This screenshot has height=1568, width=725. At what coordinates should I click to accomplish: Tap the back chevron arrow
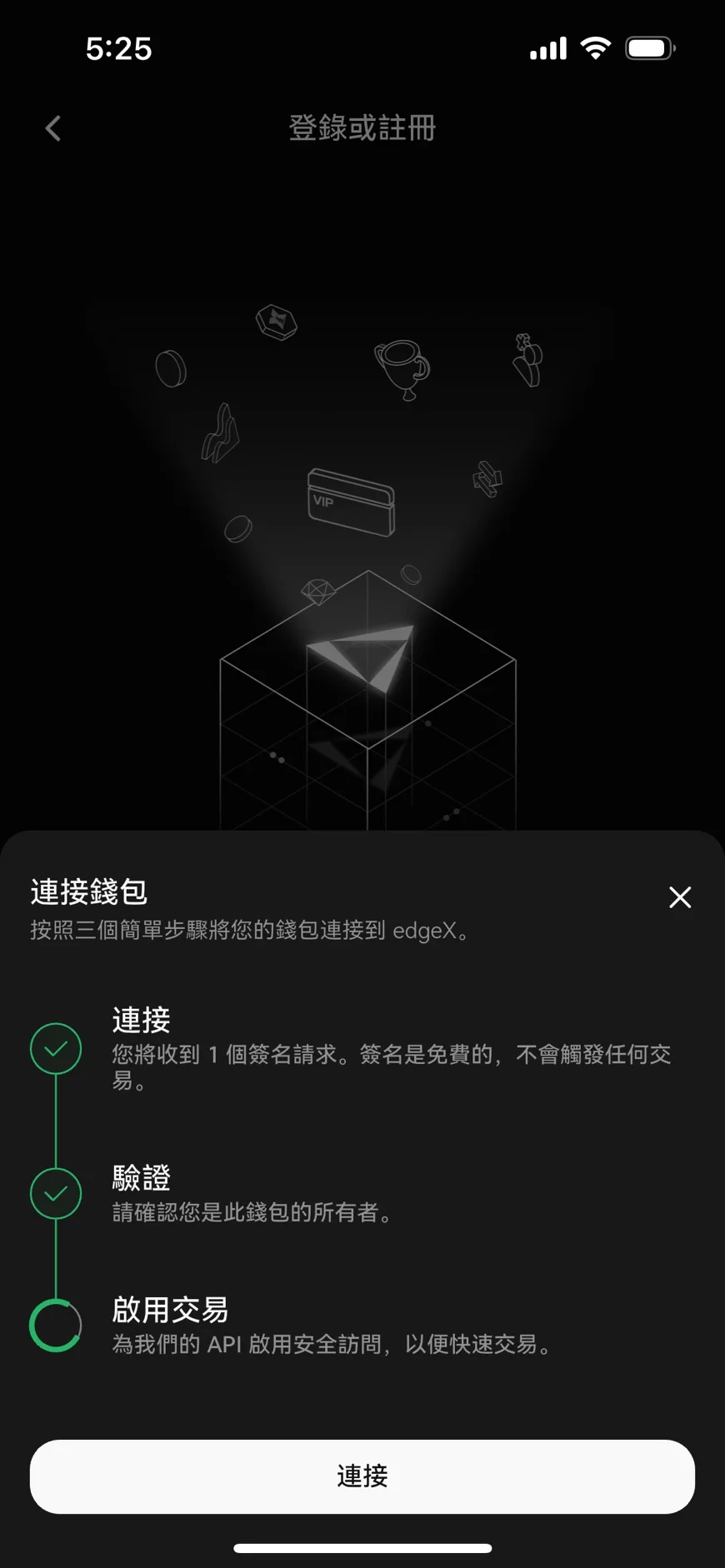(x=52, y=127)
